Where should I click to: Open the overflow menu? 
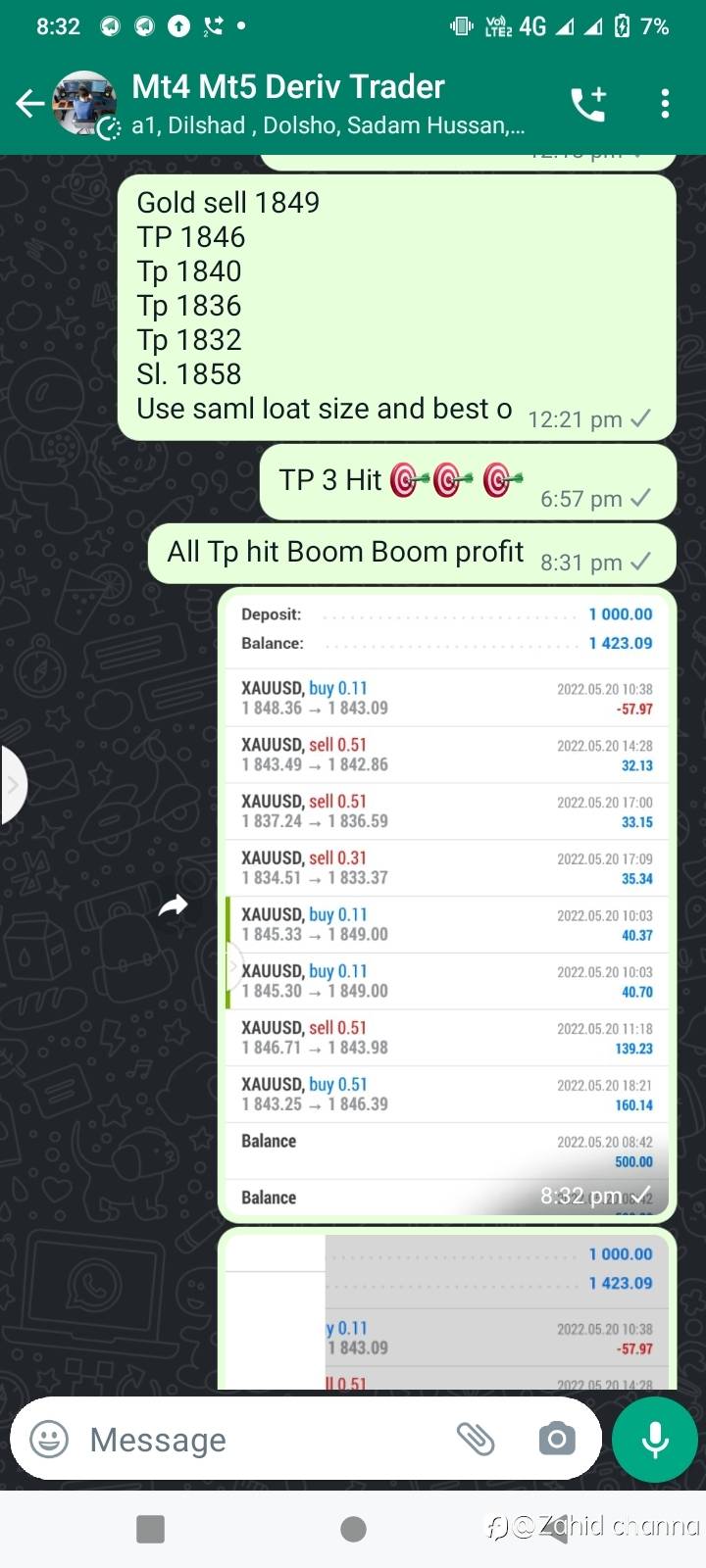(x=665, y=103)
